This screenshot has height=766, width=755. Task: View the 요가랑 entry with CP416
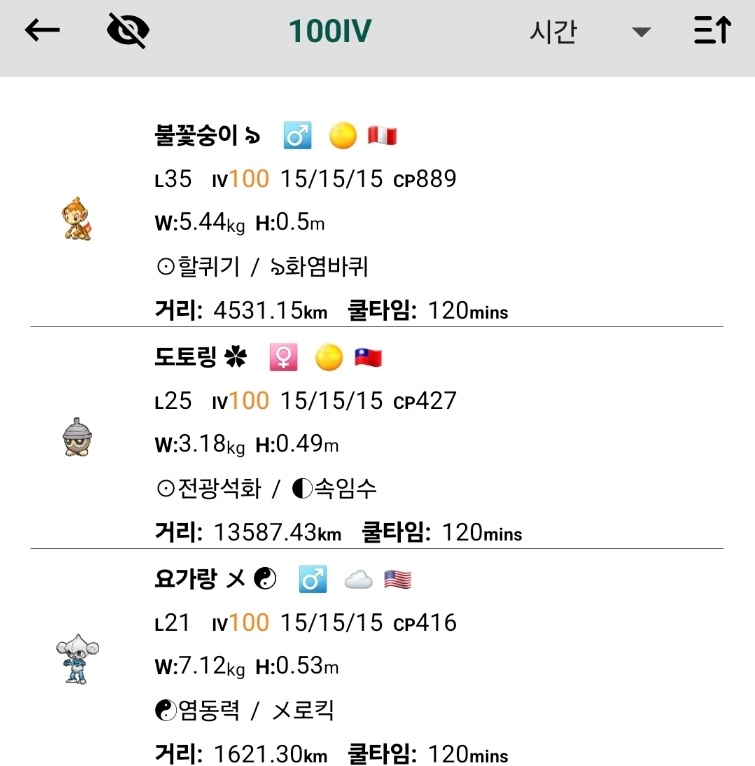point(377,664)
